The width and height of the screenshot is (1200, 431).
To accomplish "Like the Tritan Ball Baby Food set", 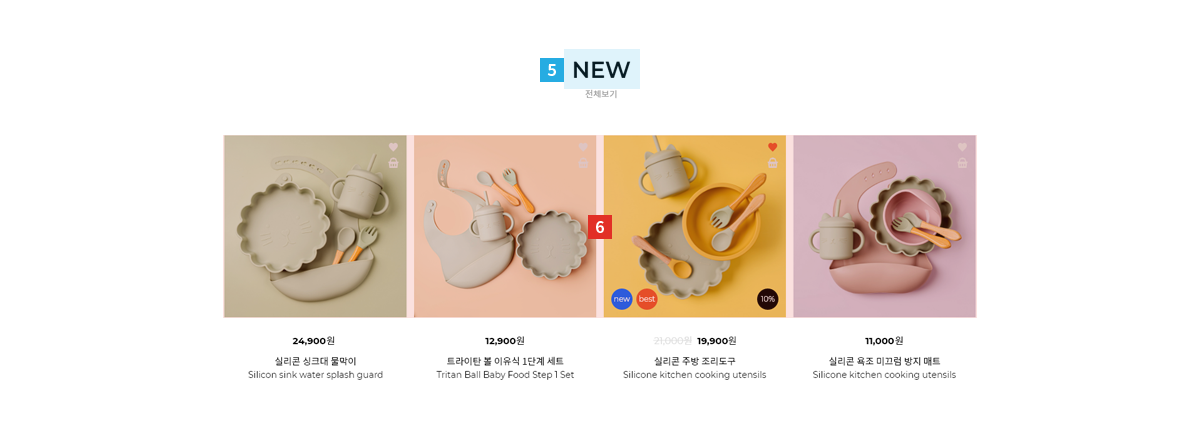I will [583, 147].
